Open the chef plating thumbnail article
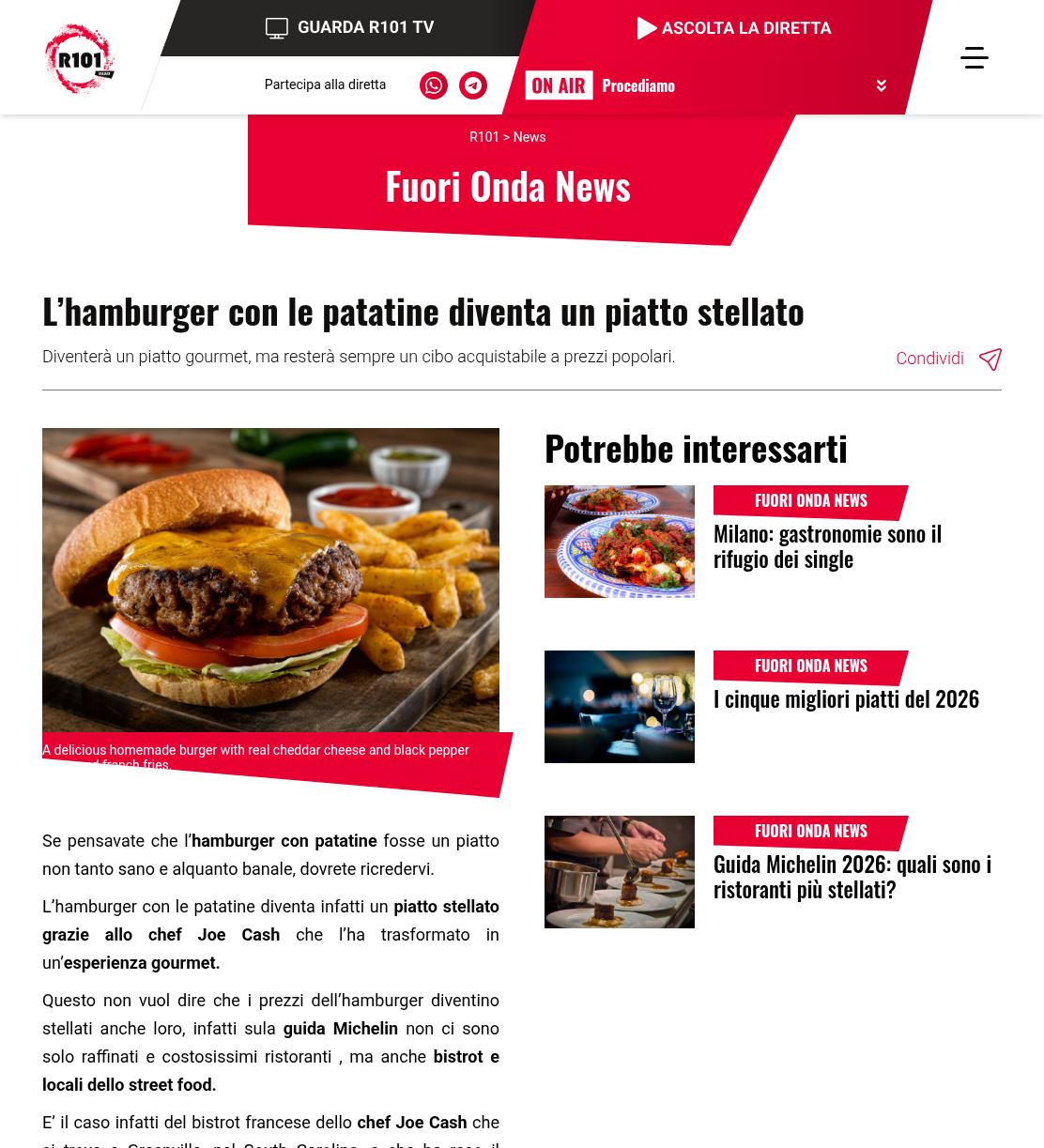The height and width of the screenshot is (1148, 1044). click(620, 872)
